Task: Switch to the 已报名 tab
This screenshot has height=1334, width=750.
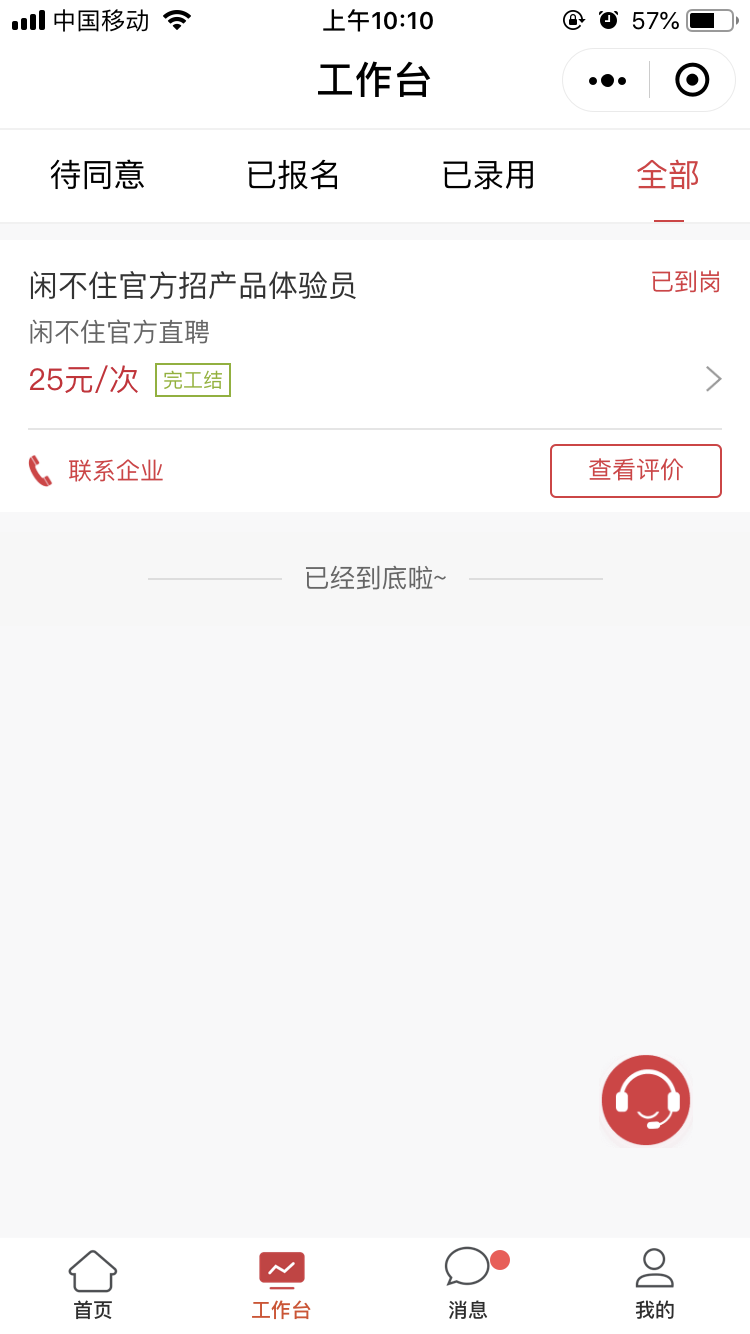Action: [x=293, y=175]
